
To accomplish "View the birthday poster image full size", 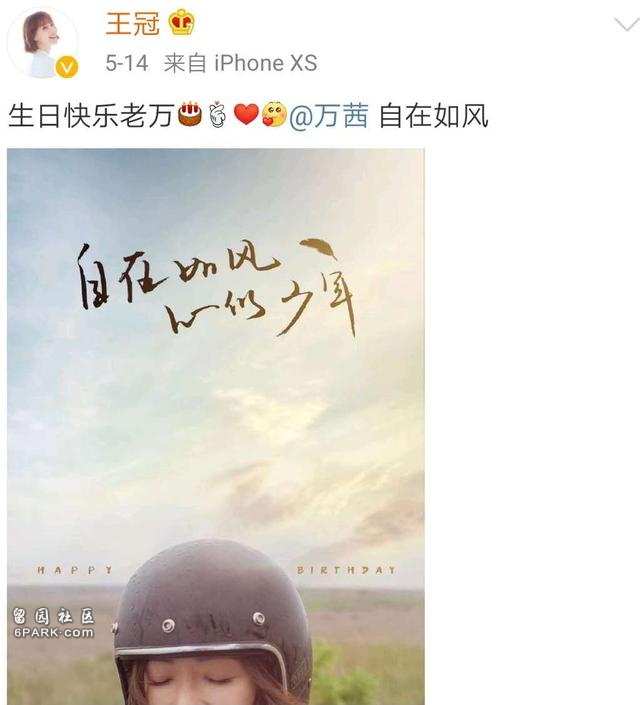I will point(215,425).
